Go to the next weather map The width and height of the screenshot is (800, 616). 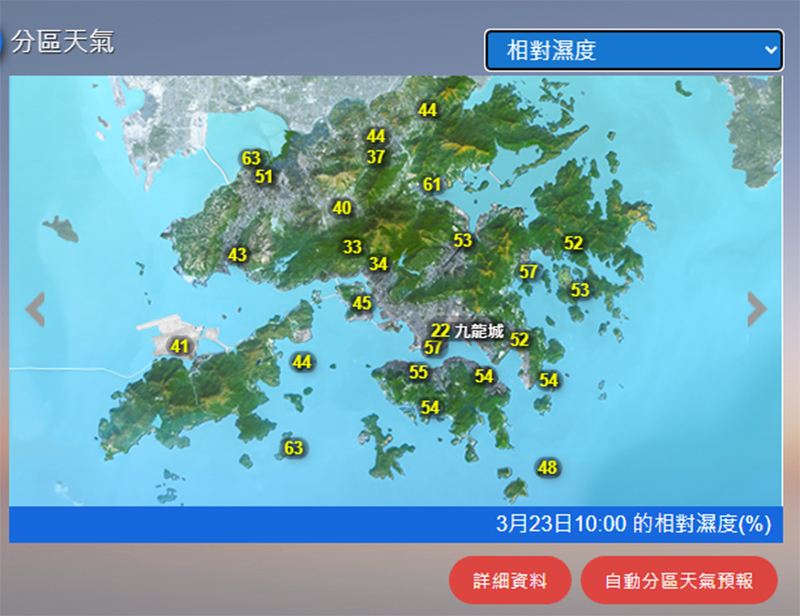pyautogui.click(x=757, y=310)
